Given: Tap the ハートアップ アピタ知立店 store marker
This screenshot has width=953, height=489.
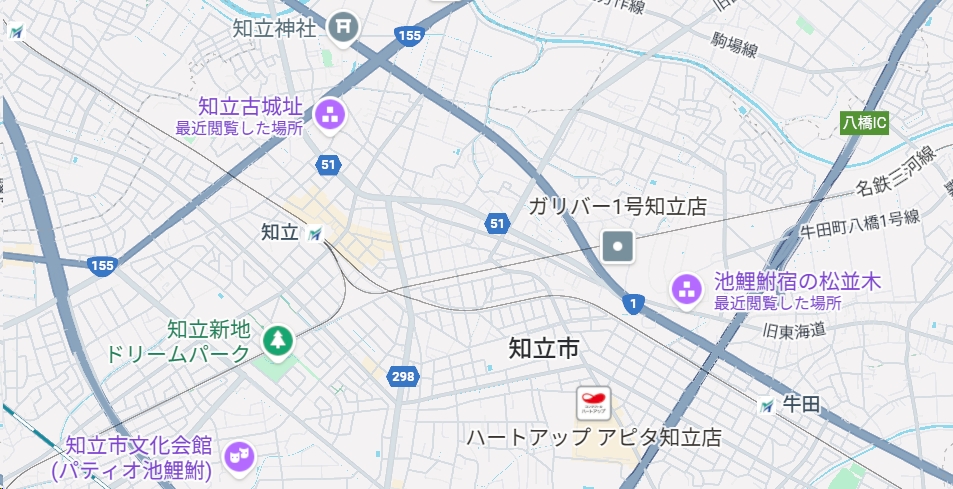Looking at the screenshot, I should click(x=593, y=403).
